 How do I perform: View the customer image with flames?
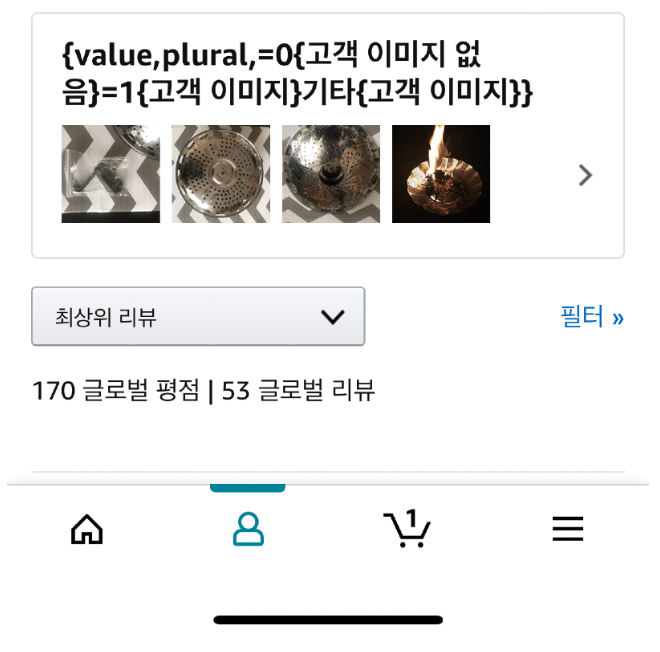(441, 174)
